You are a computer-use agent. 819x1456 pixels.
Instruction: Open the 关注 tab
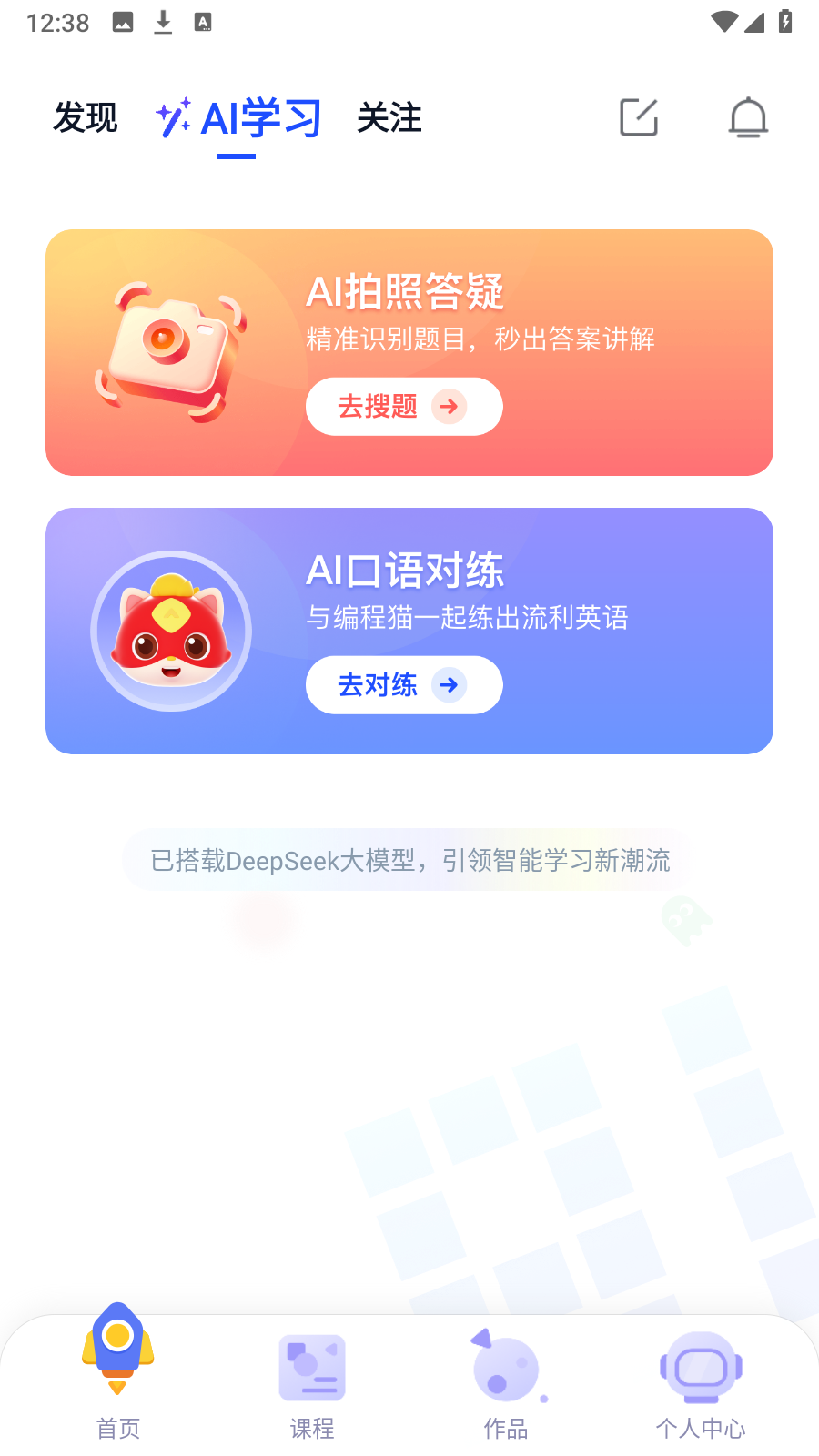[x=389, y=118]
